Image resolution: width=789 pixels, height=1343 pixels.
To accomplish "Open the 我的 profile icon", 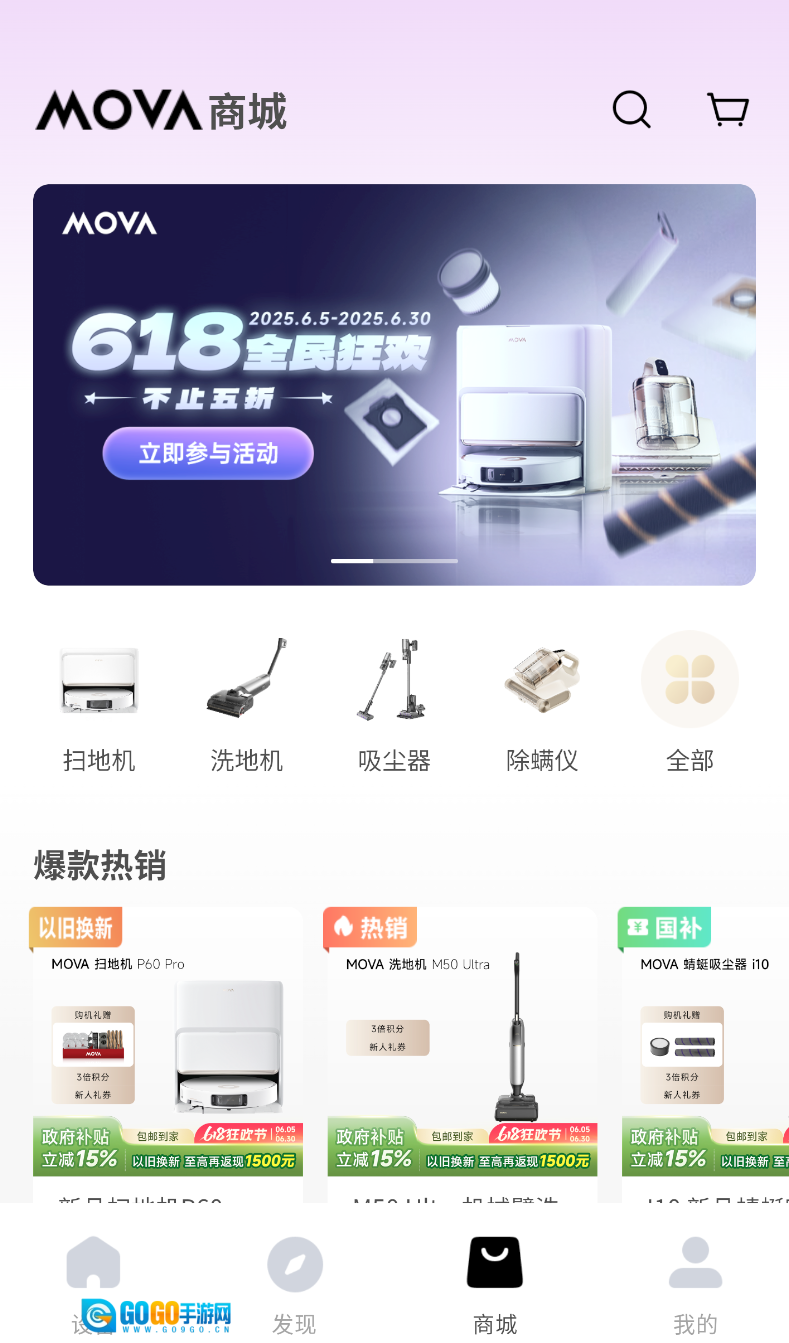I will pyautogui.click(x=695, y=1264).
